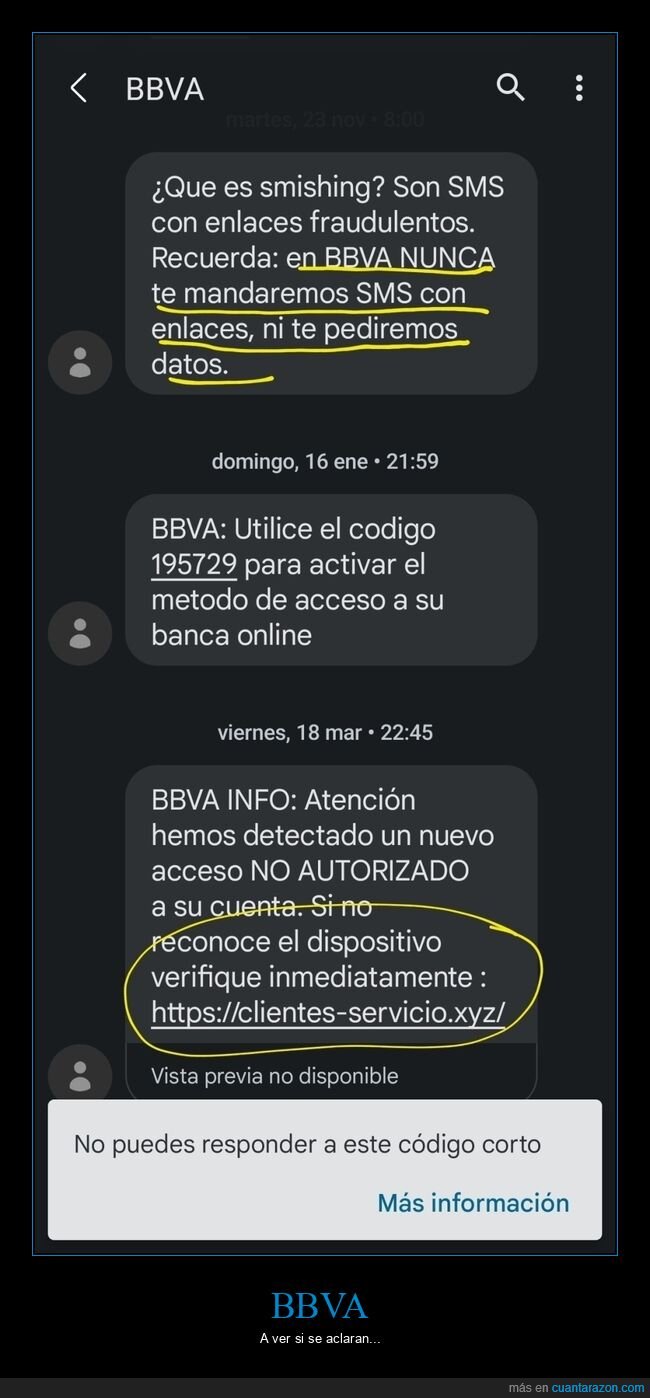Open sender avatar beside the codigo message
Image resolution: width=650 pixels, height=1398 pixels.
[x=80, y=633]
